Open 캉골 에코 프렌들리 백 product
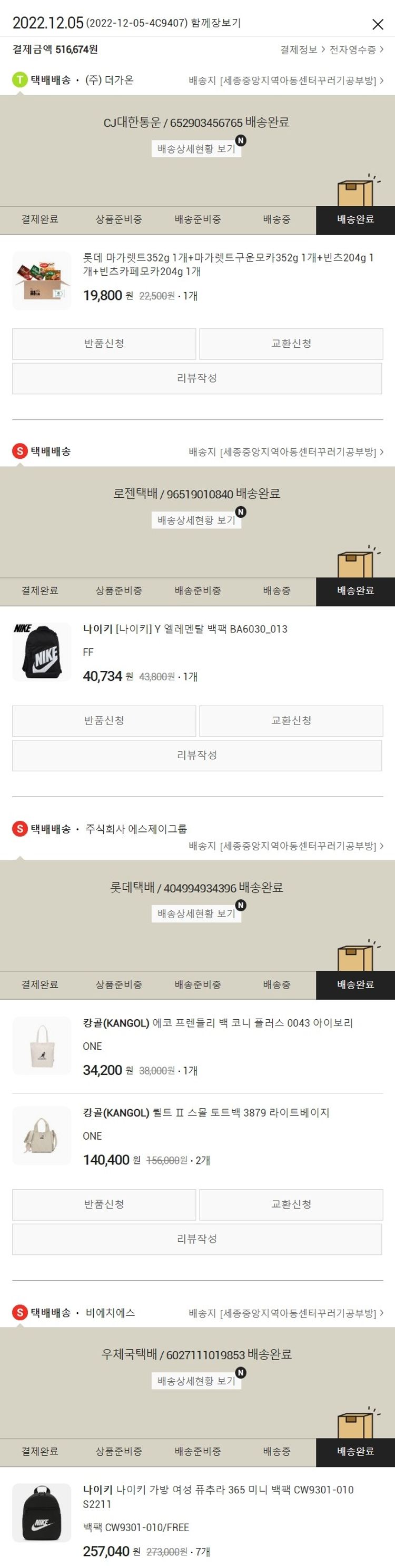Viewport: 395px width, 1568px height. click(218, 1023)
